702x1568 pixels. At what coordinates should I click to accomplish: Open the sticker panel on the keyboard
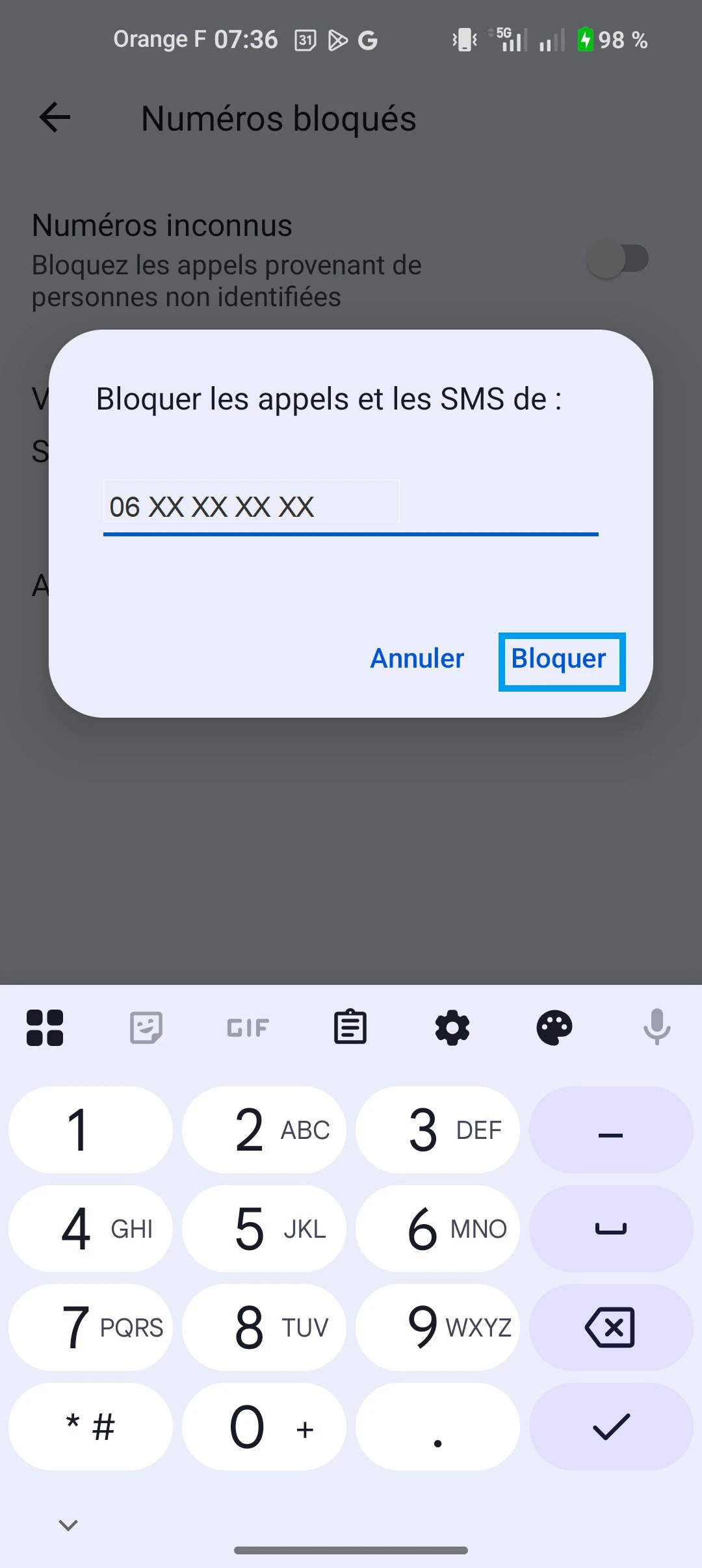146,1028
